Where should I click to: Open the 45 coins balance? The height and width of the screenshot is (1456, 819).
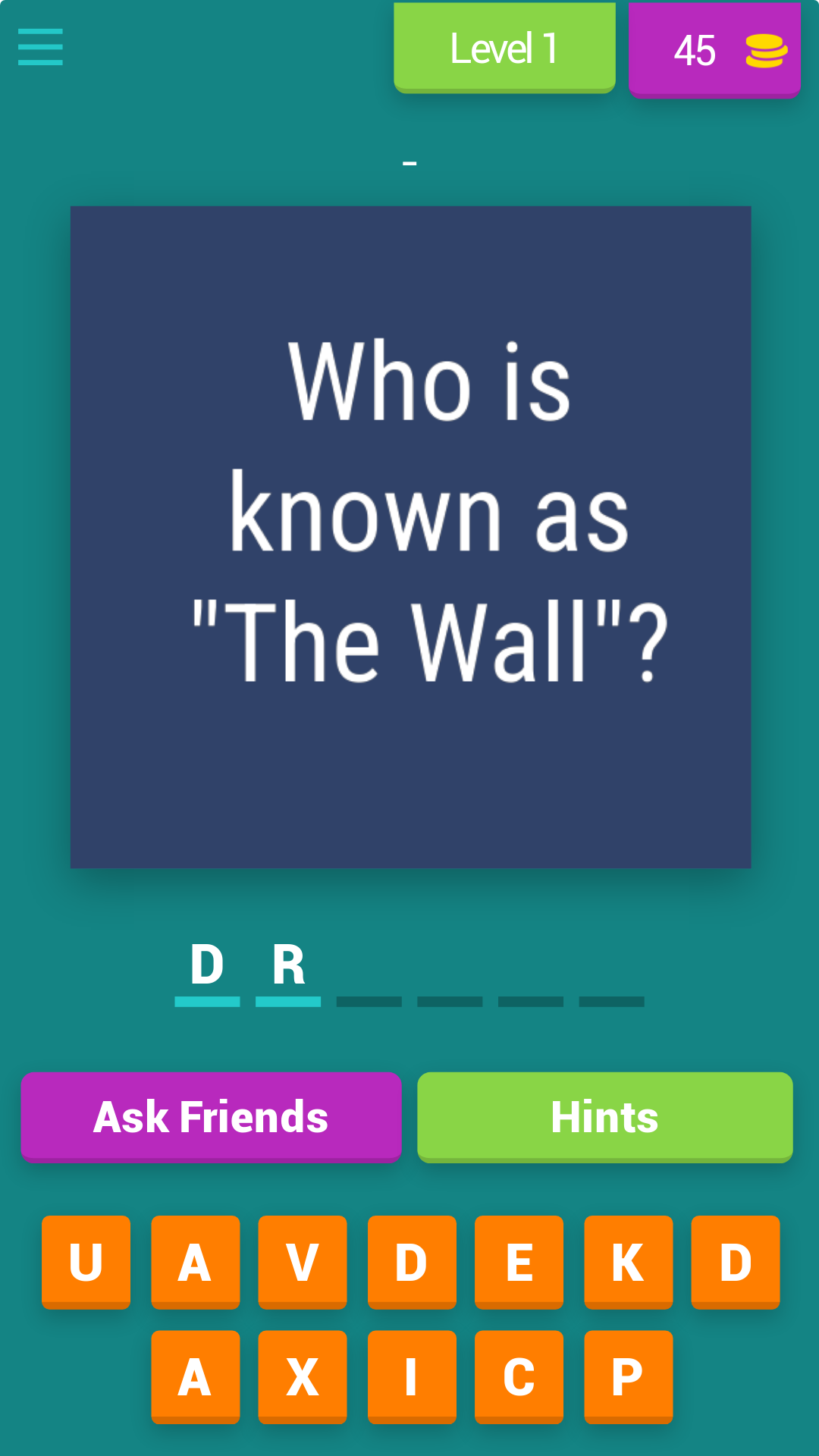pyautogui.click(x=714, y=50)
